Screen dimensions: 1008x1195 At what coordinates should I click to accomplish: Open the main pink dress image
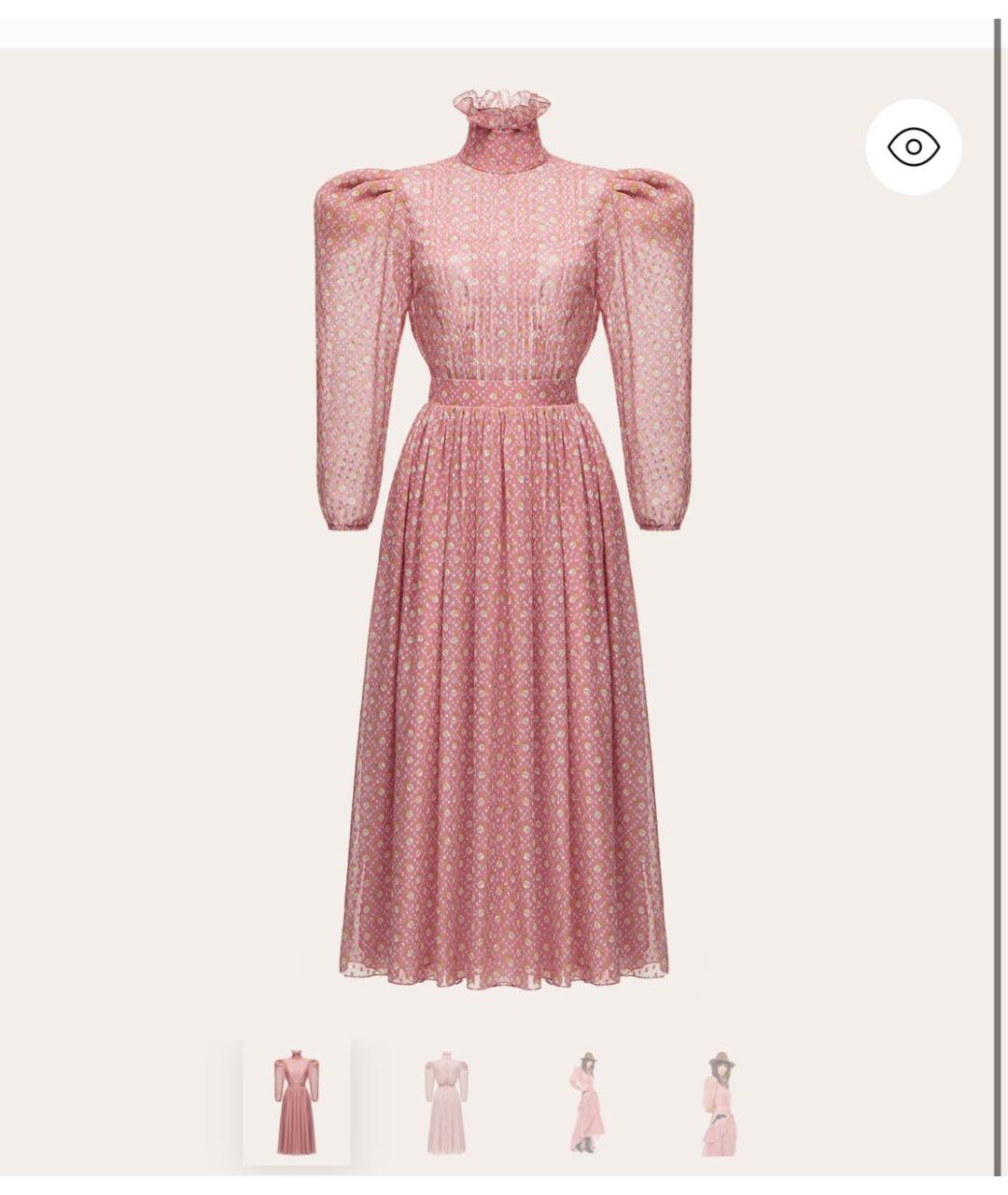pyautogui.click(x=504, y=541)
